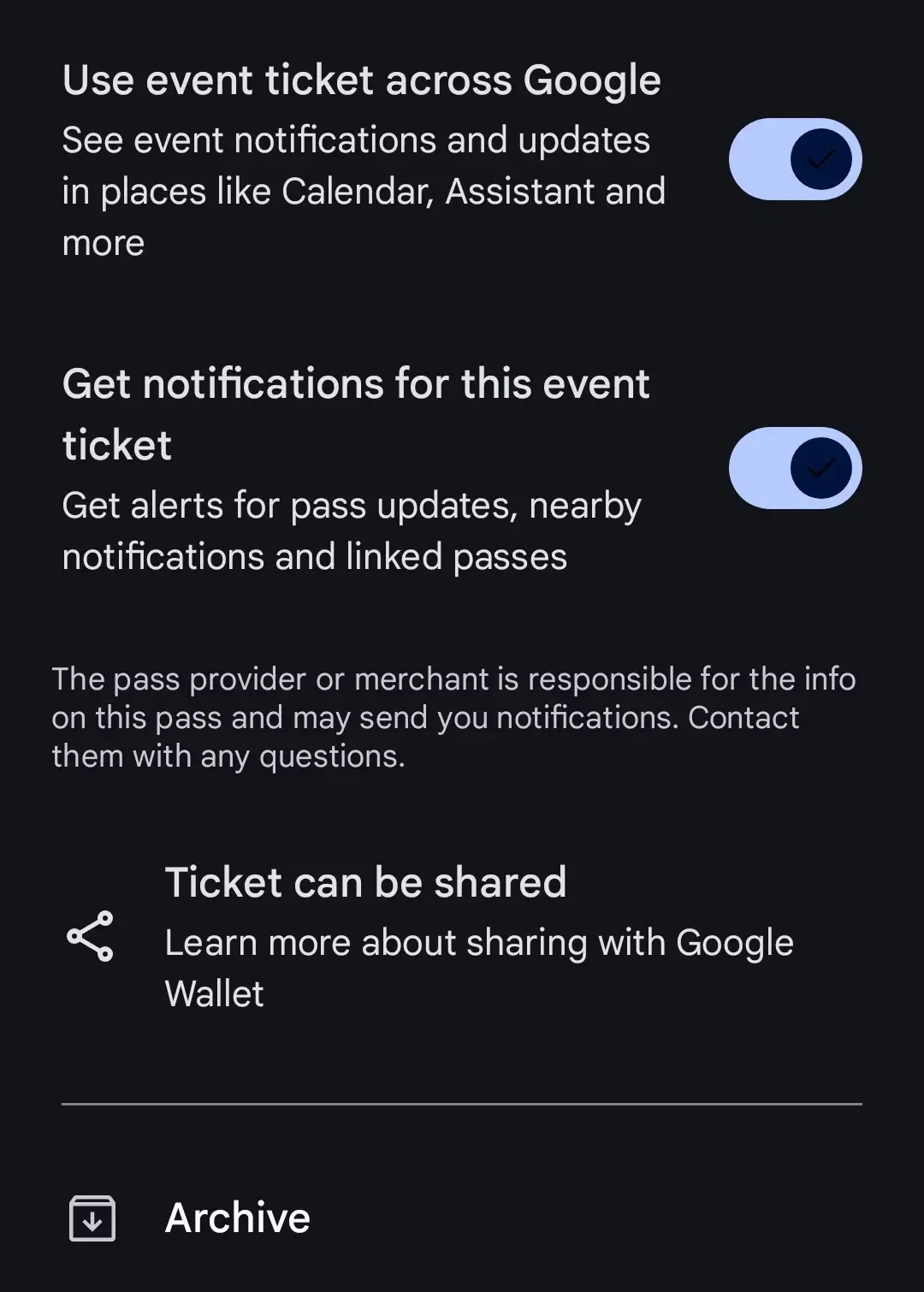The height and width of the screenshot is (1292, 924).
Task: Tap the Calendar and Assistant description text
Action: click(x=364, y=191)
